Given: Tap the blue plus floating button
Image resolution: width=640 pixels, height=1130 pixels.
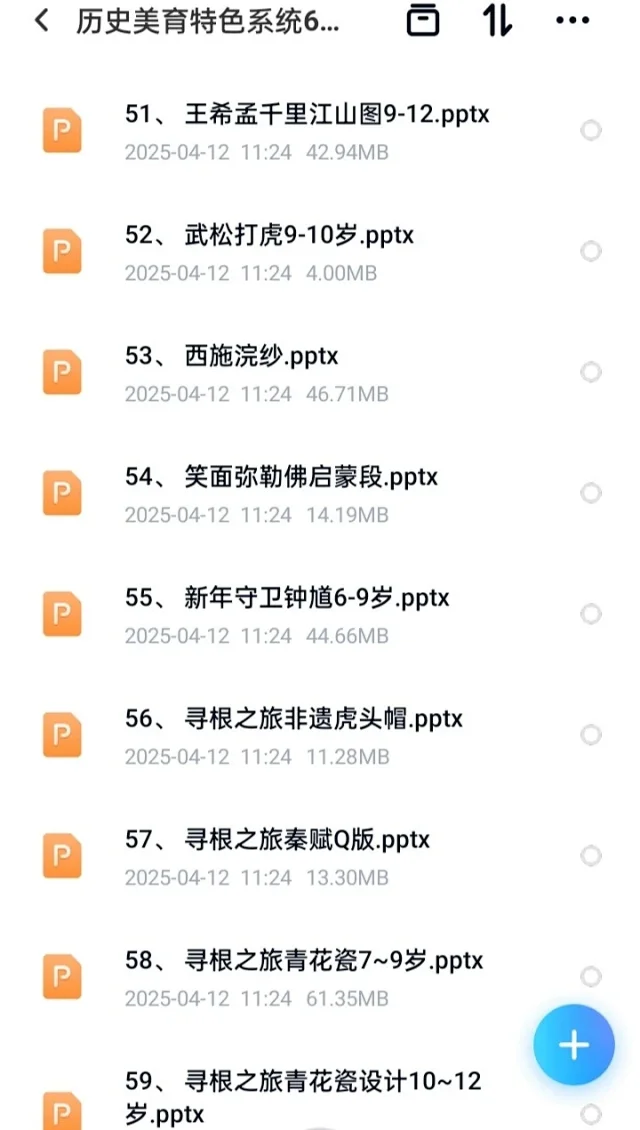Looking at the screenshot, I should (x=574, y=1045).
